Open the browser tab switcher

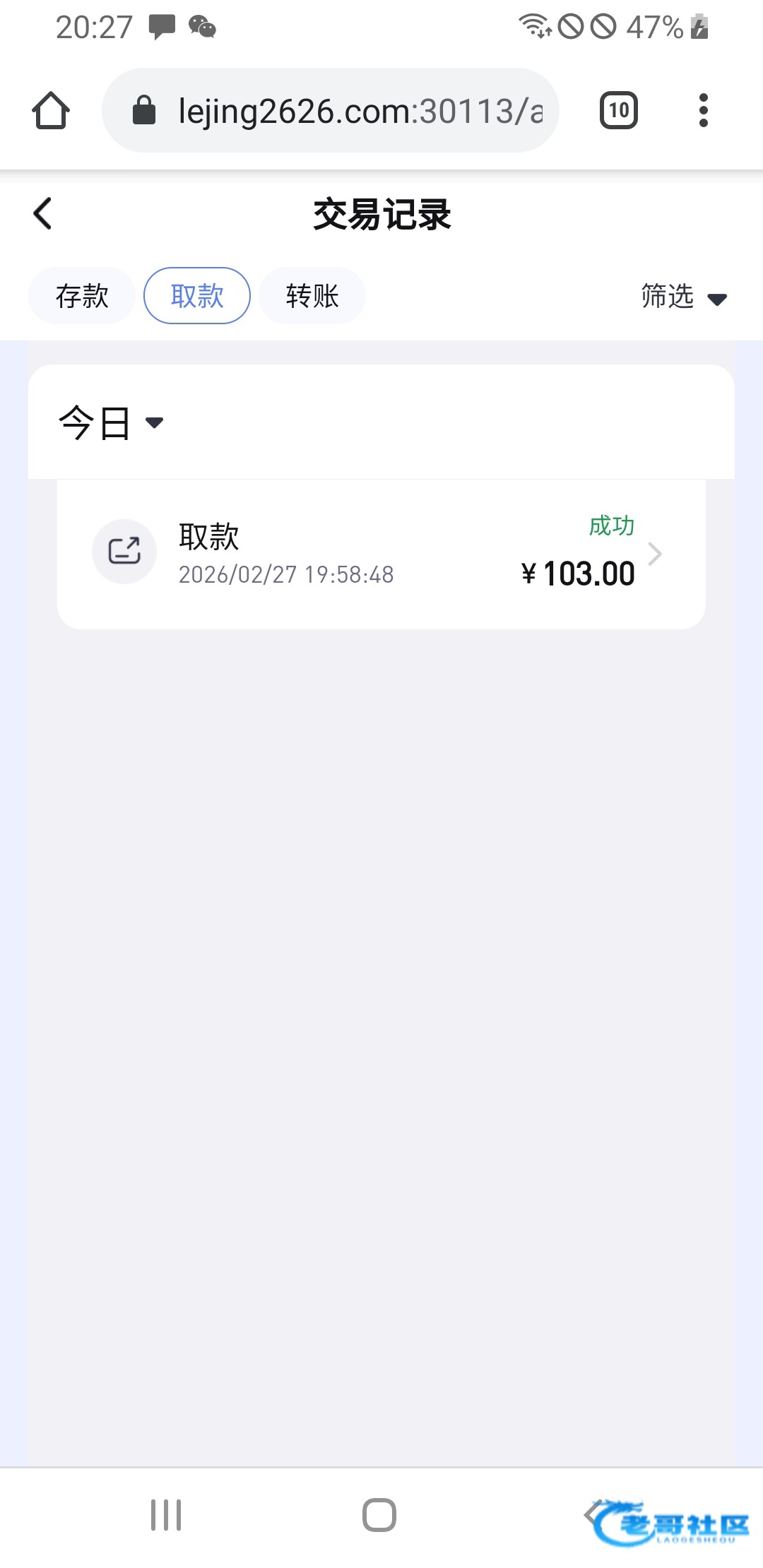coord(619,111)
